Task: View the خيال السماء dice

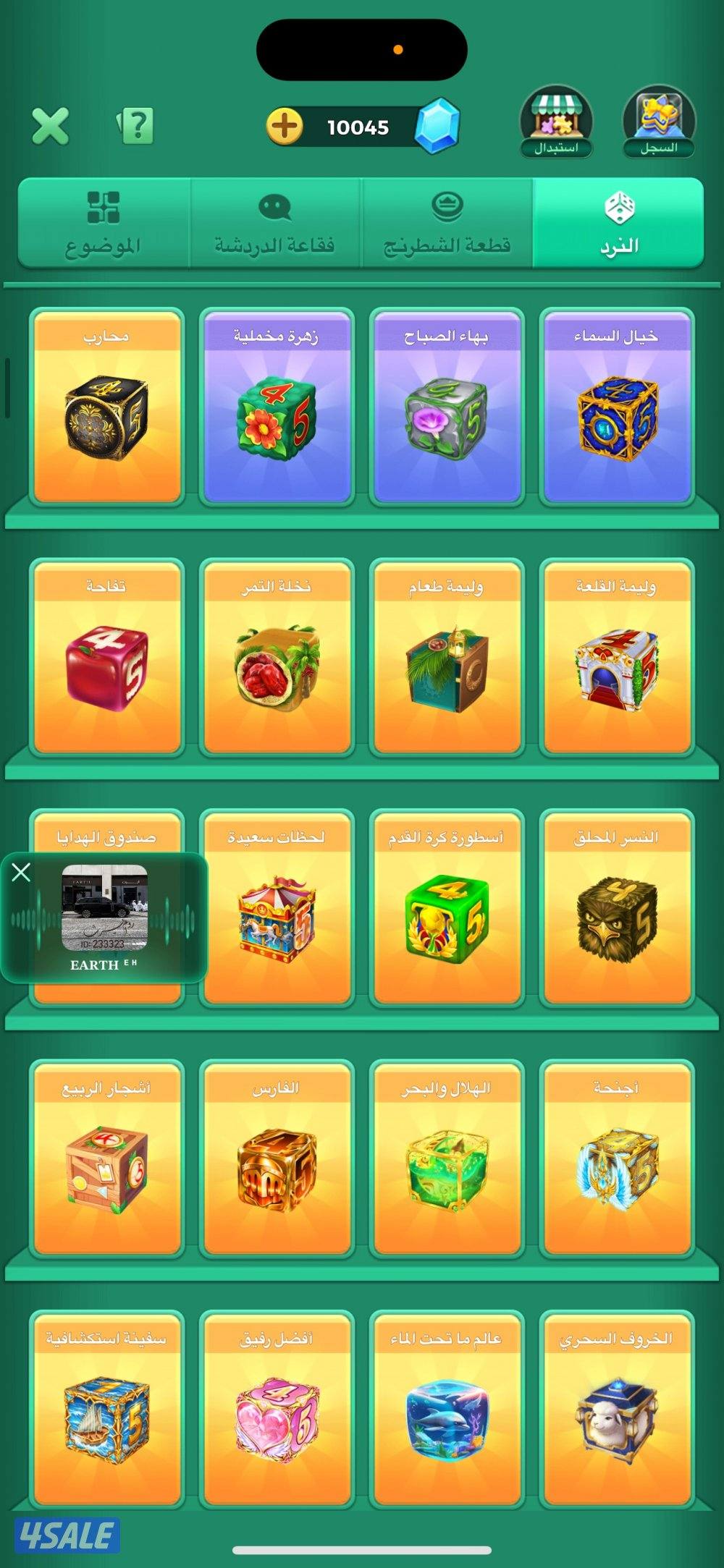Action: coord(617,407)
